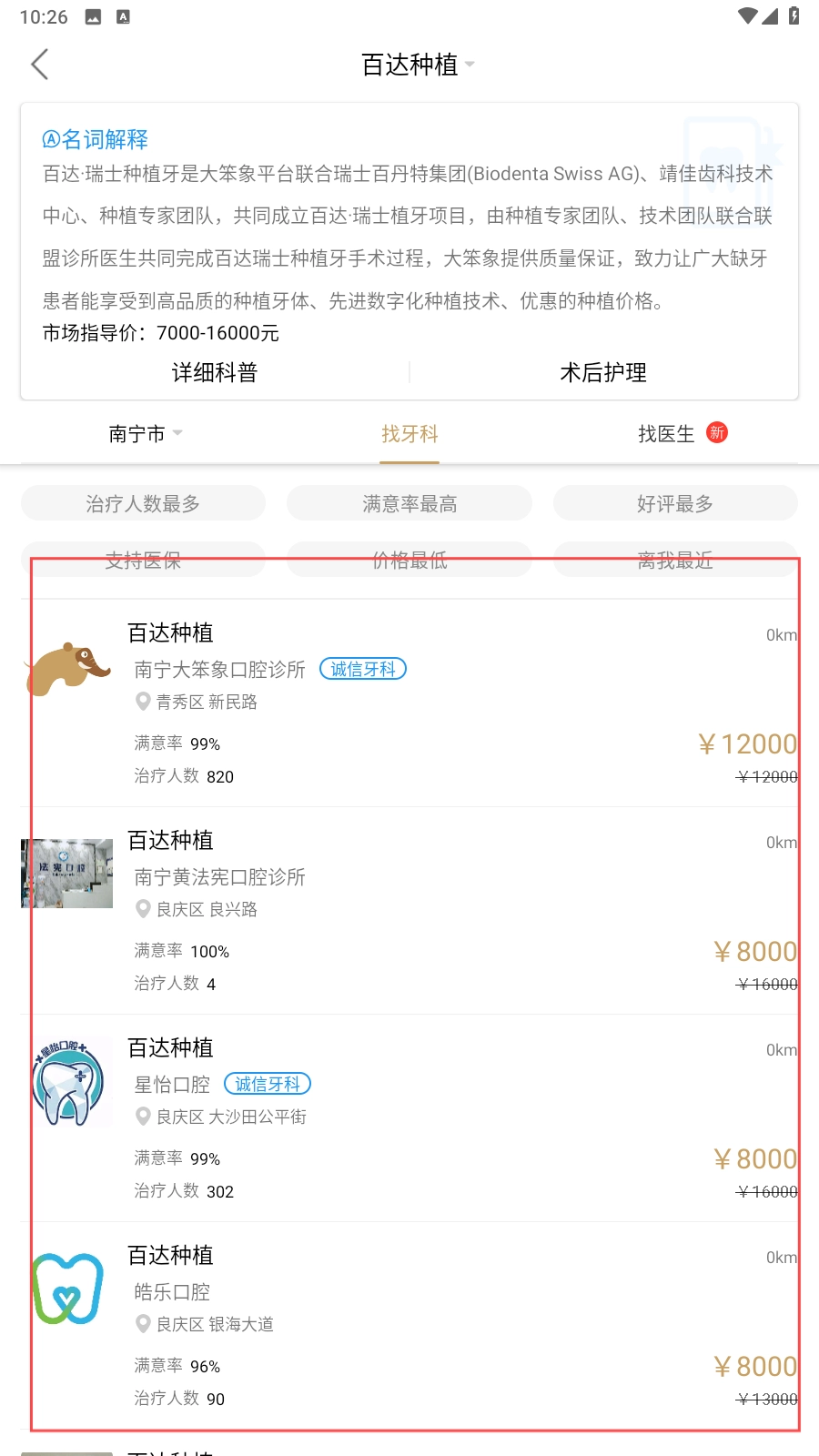Expand the 百达种植 title dropdown
This screenshot has width=819, height=1456.
click(x=418, y=65)
